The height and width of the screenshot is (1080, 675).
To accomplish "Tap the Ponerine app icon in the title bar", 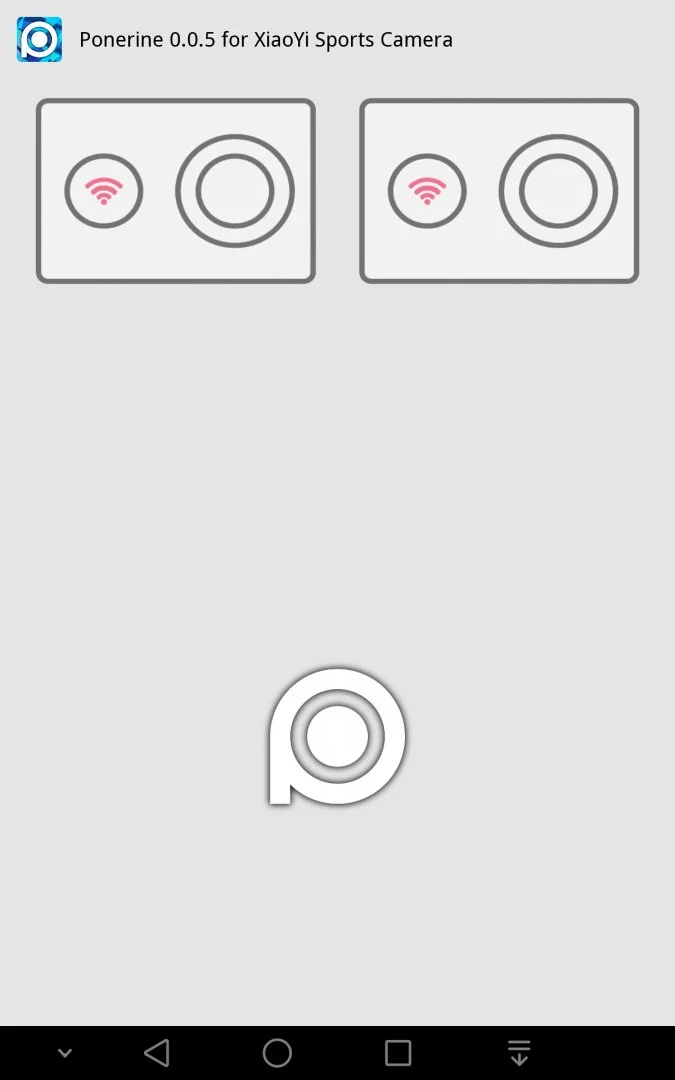I will 39,39.
